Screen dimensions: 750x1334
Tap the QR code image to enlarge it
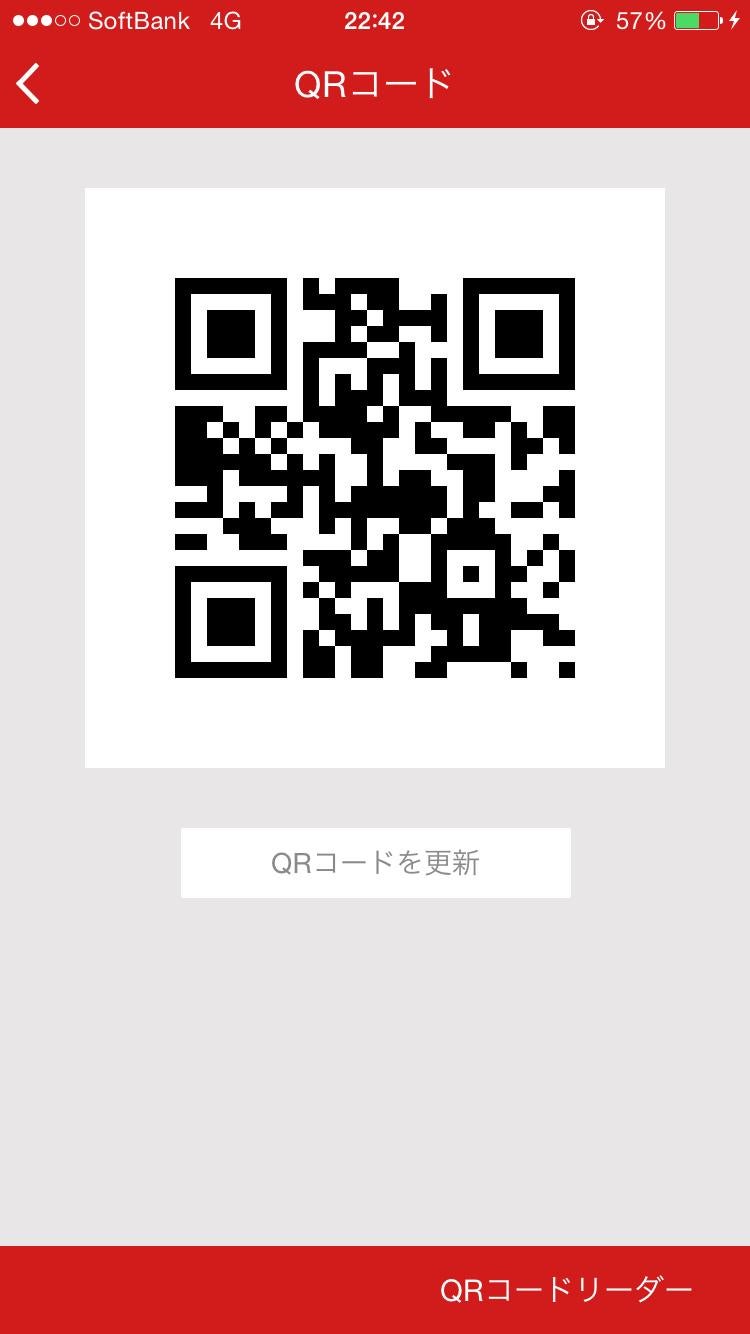(x=375, y=476)
